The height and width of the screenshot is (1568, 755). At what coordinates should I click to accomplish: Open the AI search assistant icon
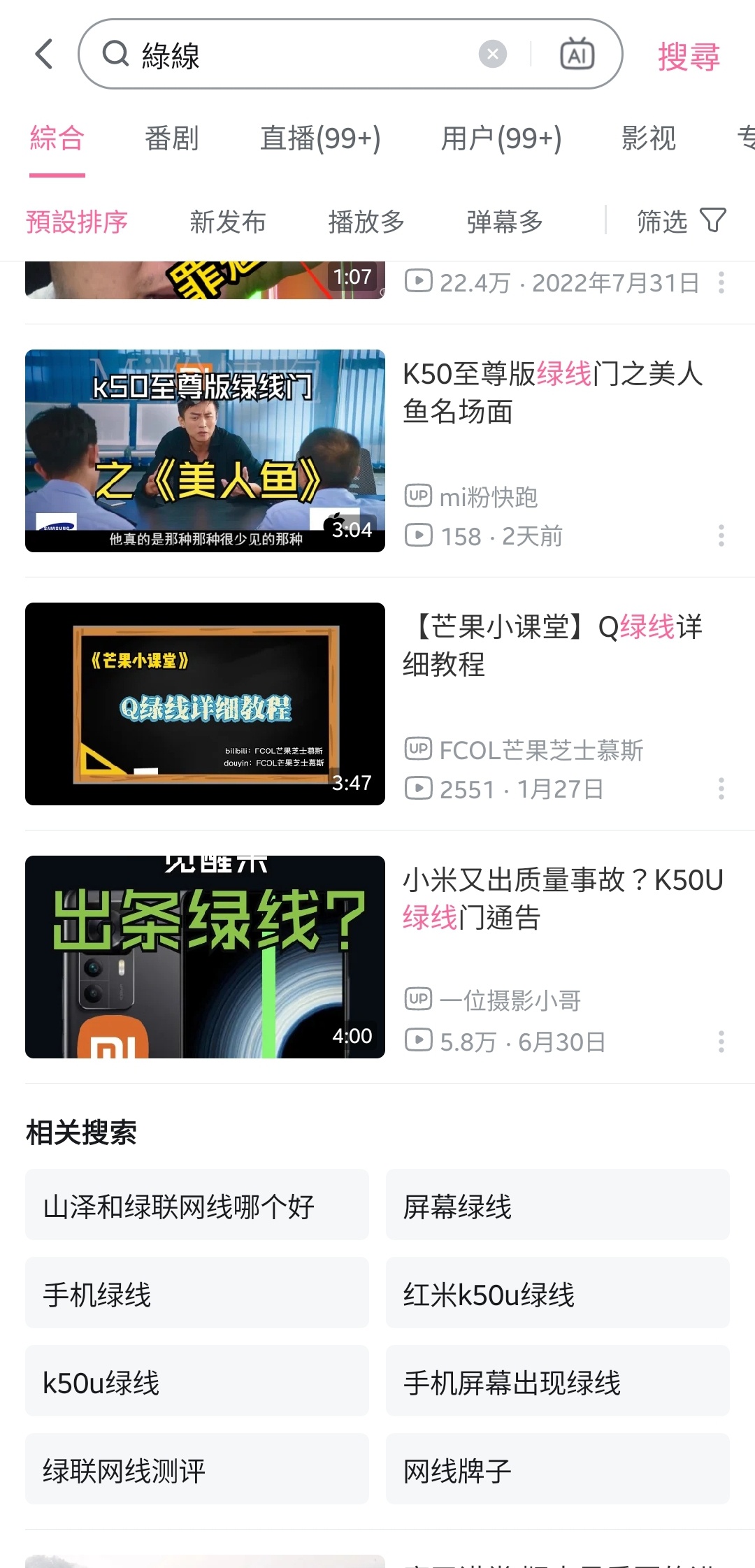pos(577,54)
